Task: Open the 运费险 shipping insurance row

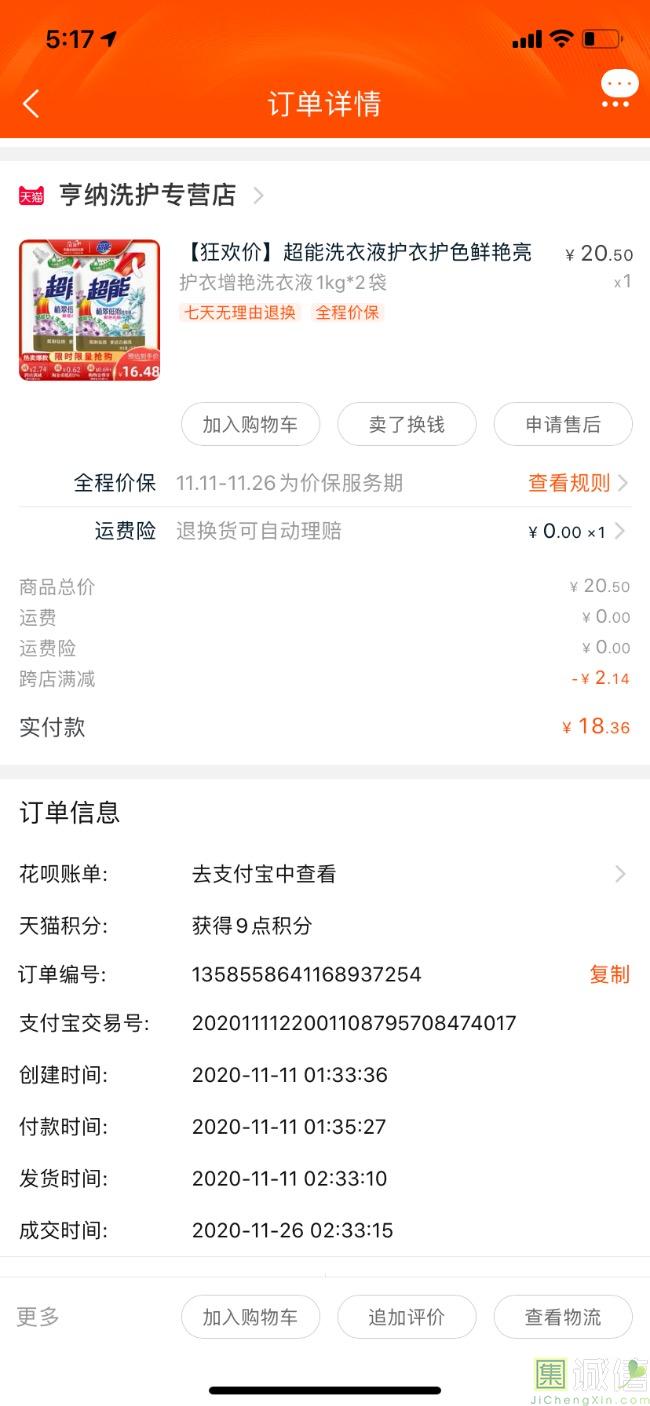Action: [x=325, y=531]
